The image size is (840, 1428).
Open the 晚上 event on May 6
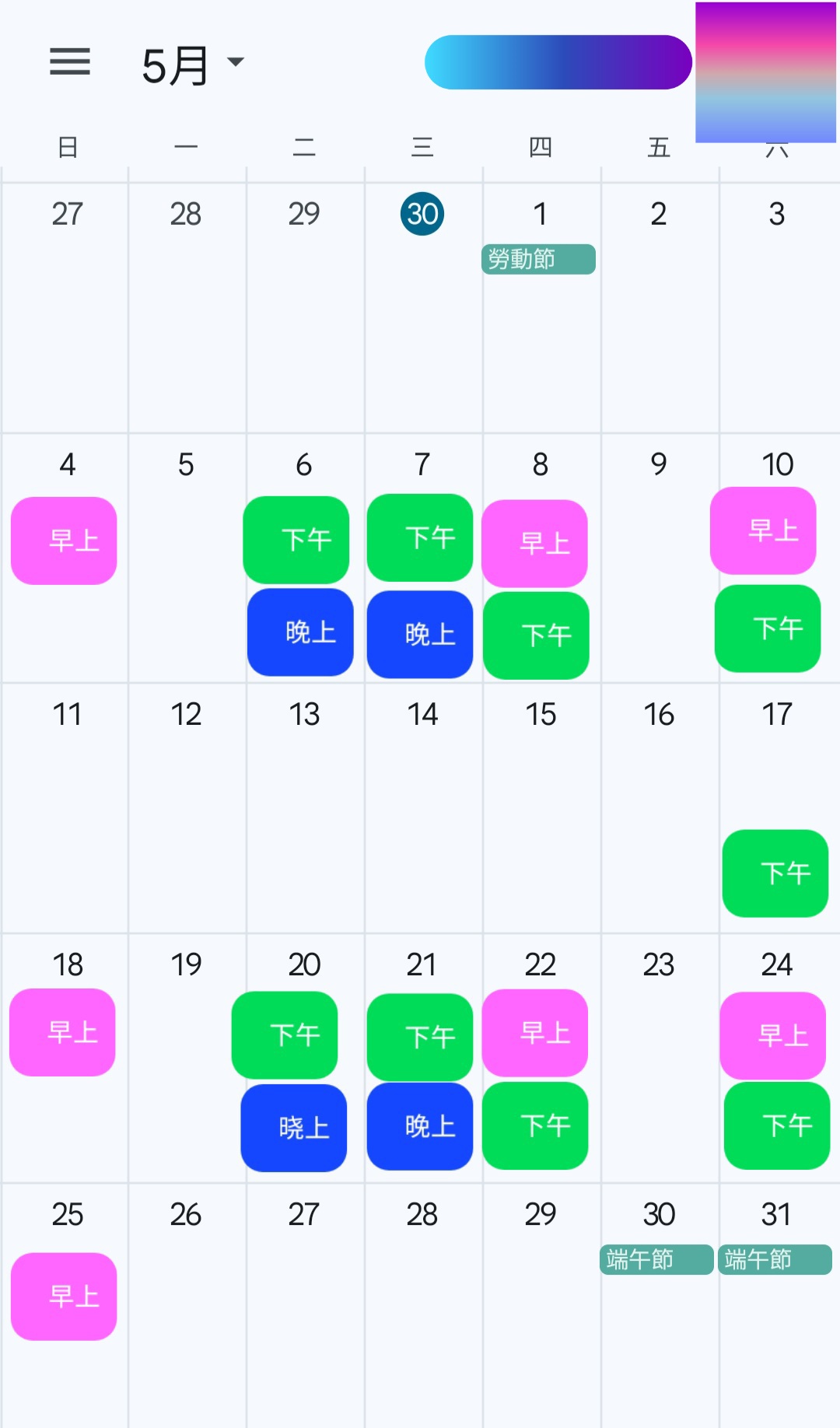[x=300, y=632]
